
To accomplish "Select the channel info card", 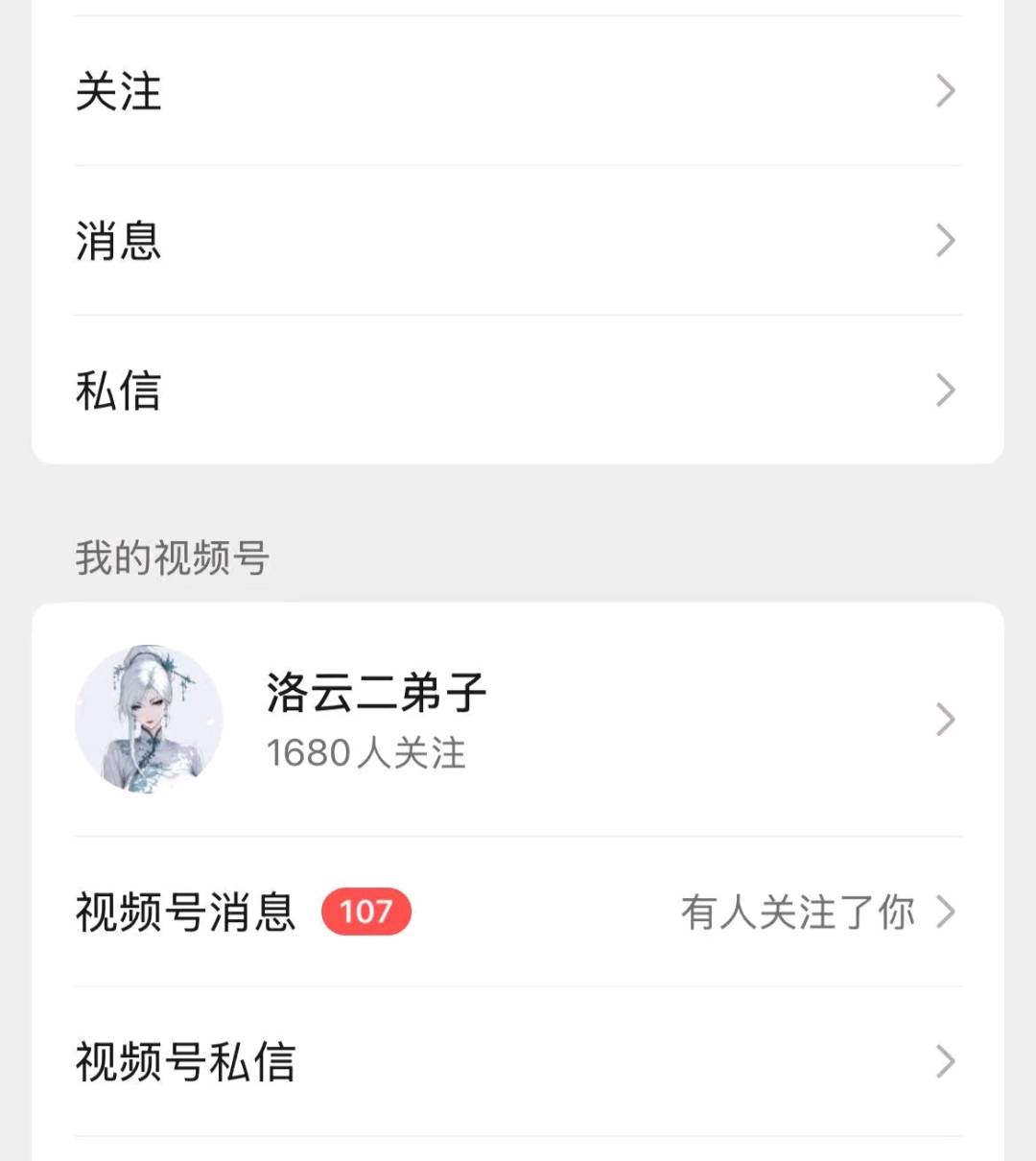I will 518,720.
